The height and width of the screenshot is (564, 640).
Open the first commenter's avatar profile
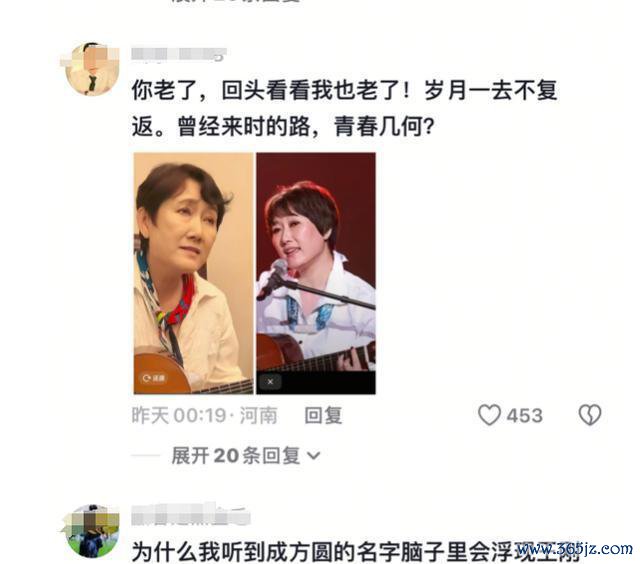[x=92, y=69]
